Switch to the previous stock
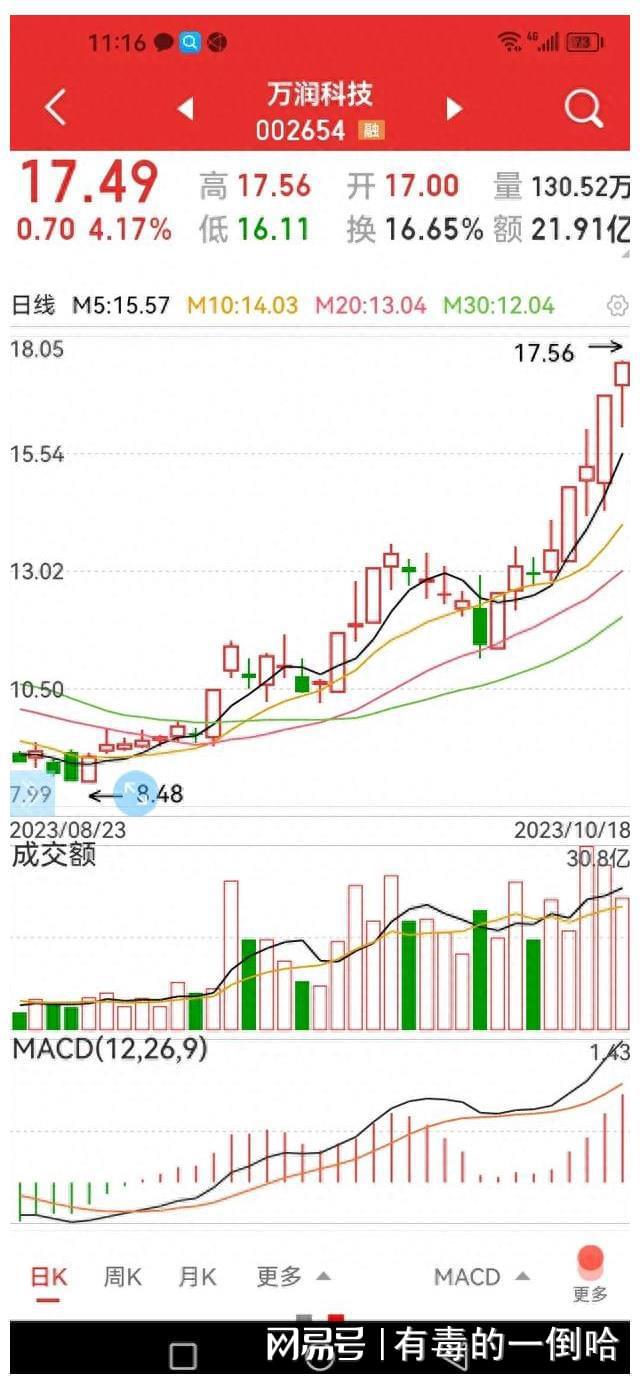640x1379 pixels. 185,108
